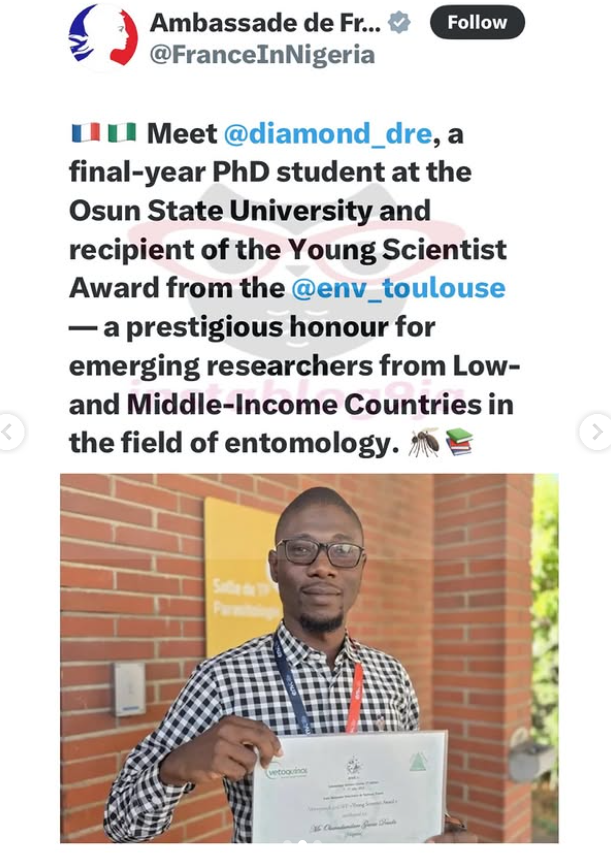
Task: Go to the next carousel image
Action: click(596, 432)
